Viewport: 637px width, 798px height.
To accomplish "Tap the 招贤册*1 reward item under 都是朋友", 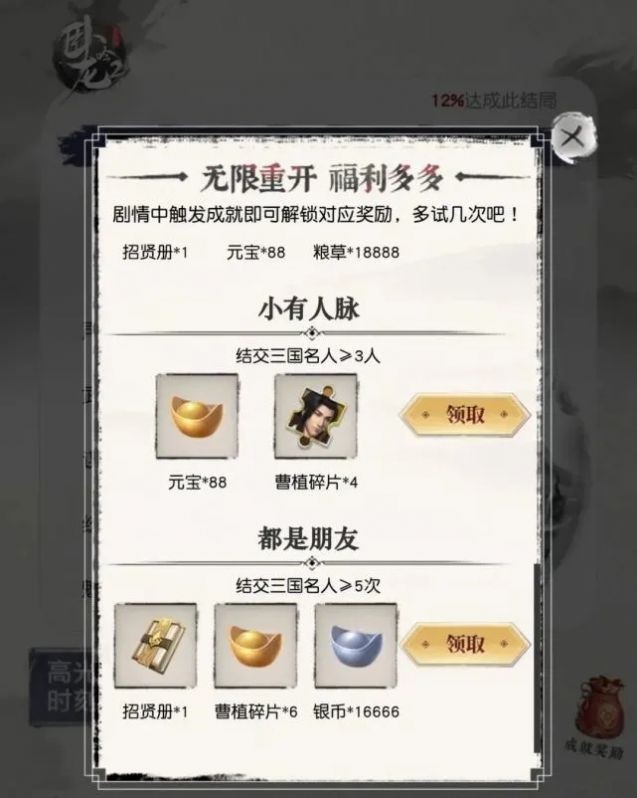I will click(x=155, y=644).
